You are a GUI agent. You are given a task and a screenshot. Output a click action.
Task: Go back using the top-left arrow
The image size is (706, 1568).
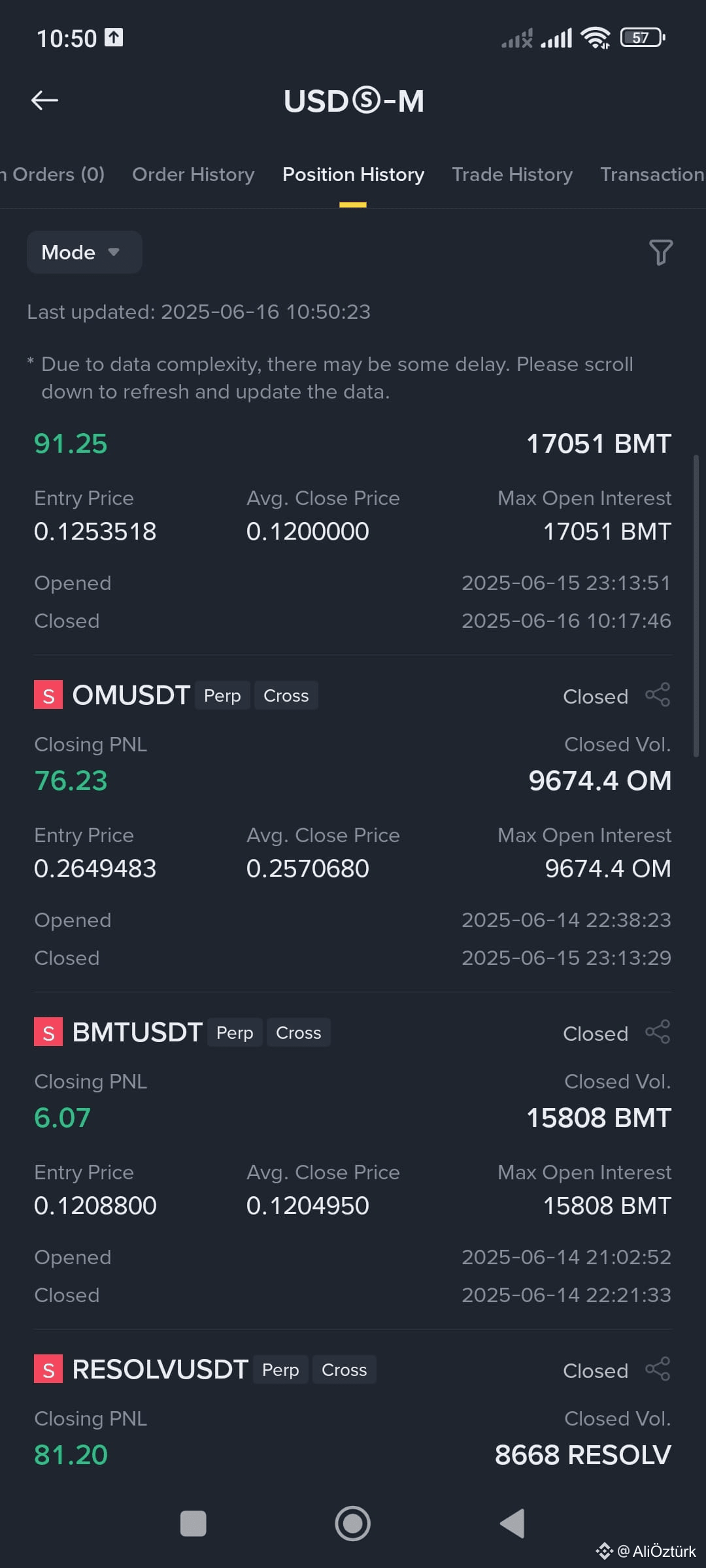pyautogui.click(x=44, y=101)
